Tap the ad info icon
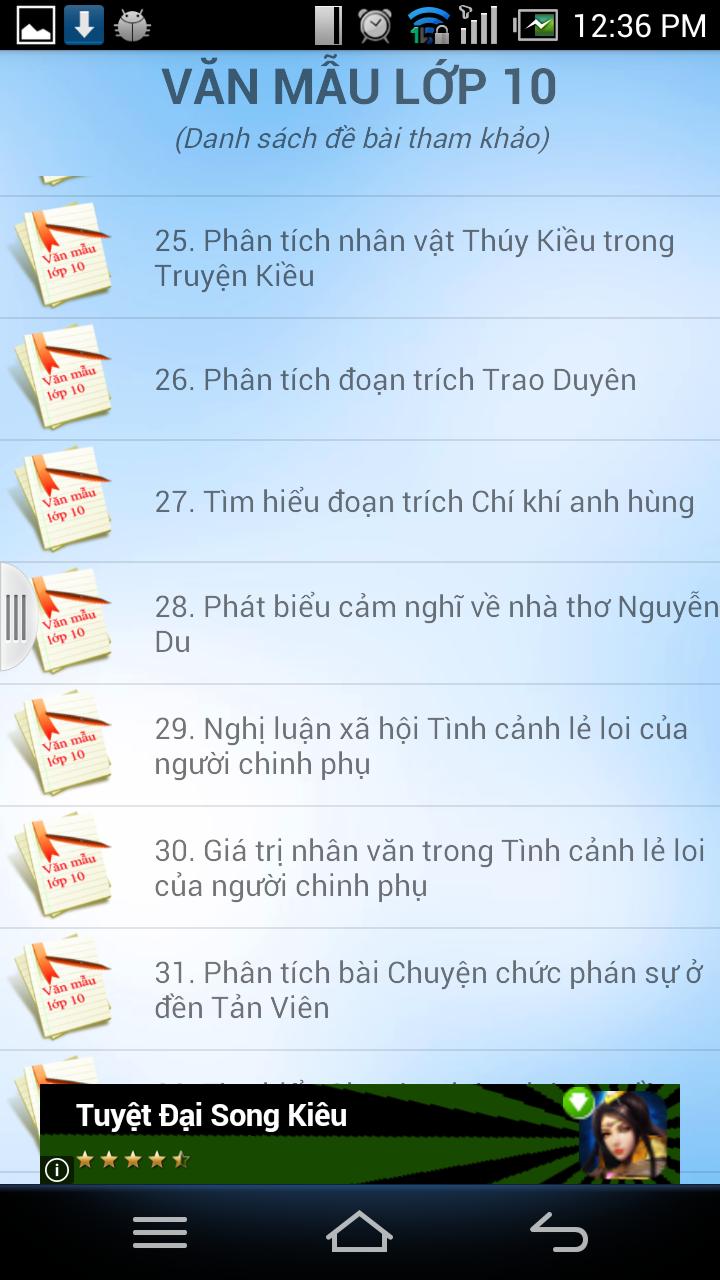Viewport: 720px width, 1280px height. coord(57,1169)
